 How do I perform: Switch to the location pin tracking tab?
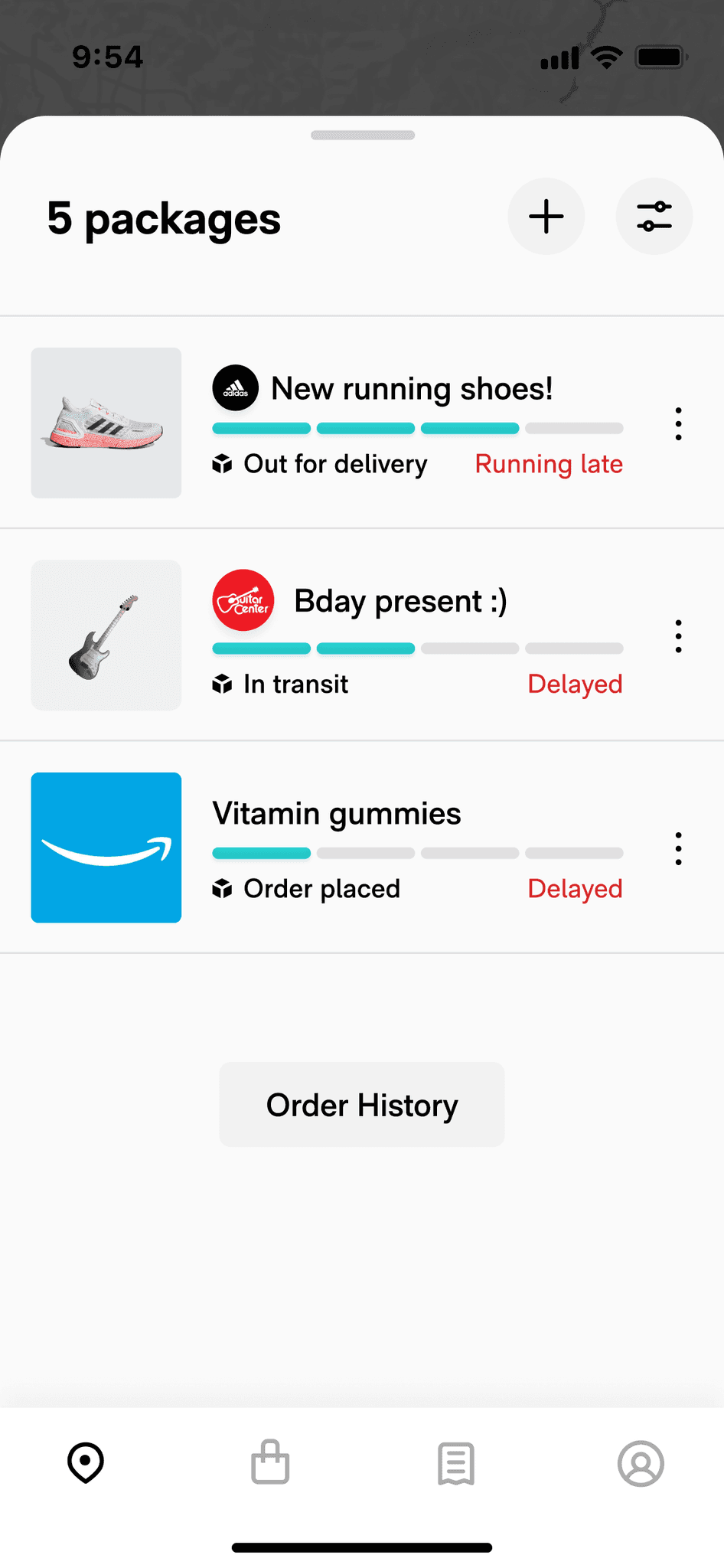pyautogui.click(x=86, y=1463)
